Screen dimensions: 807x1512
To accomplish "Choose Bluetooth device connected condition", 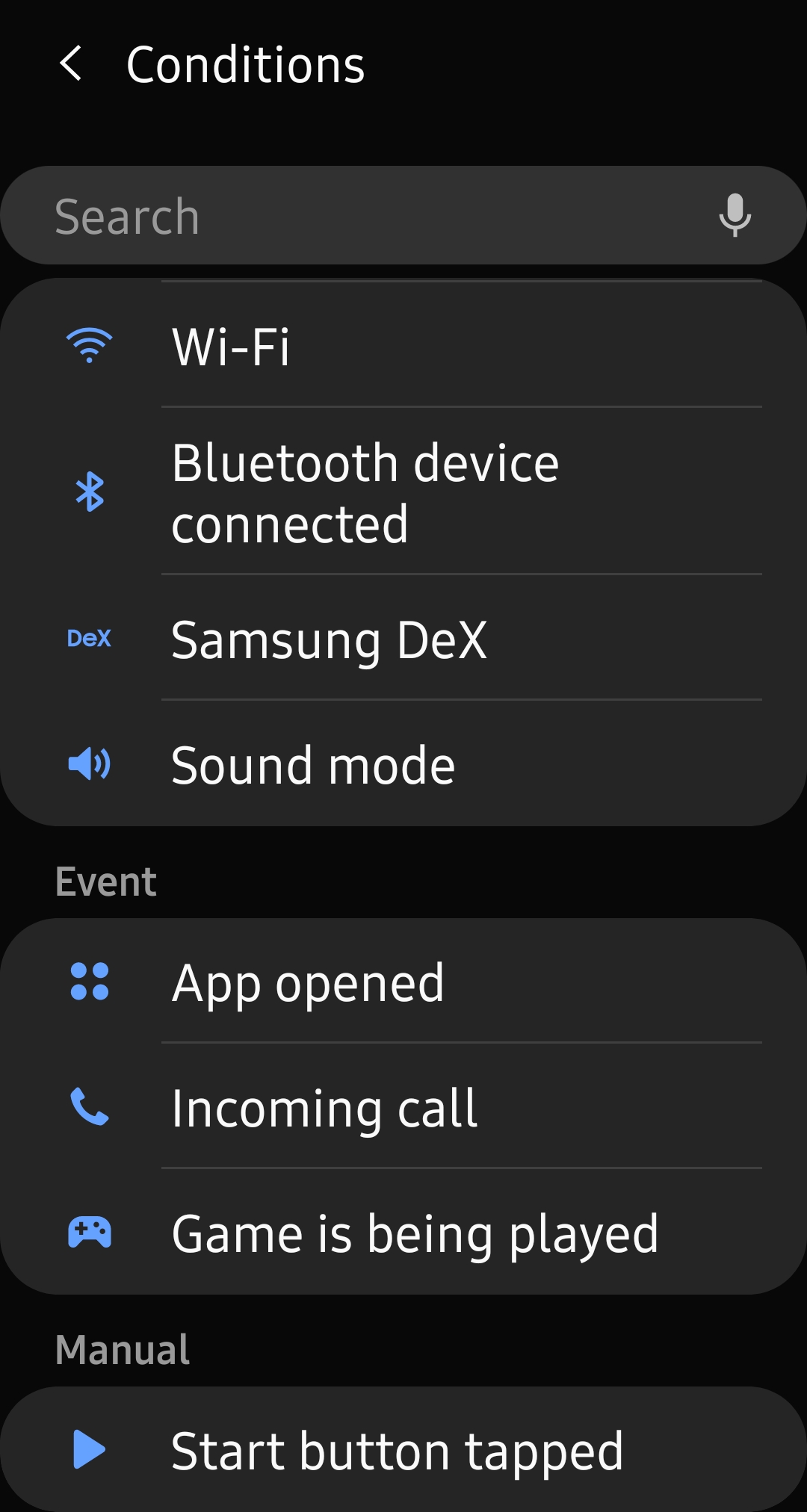I will [403, 492].
